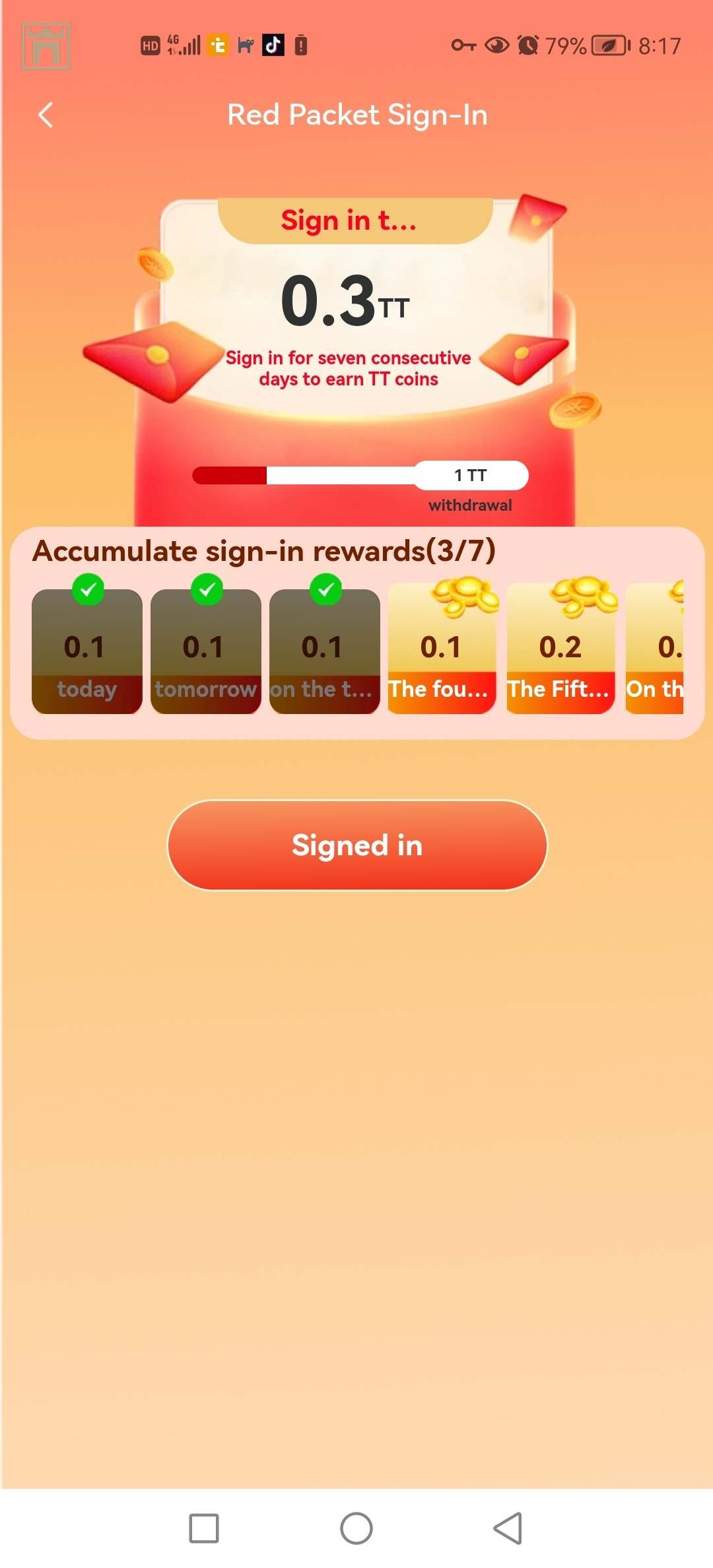Open the recent apps view
Image resolution: width=713 pixels, height=1568 pixels.
204,1528
